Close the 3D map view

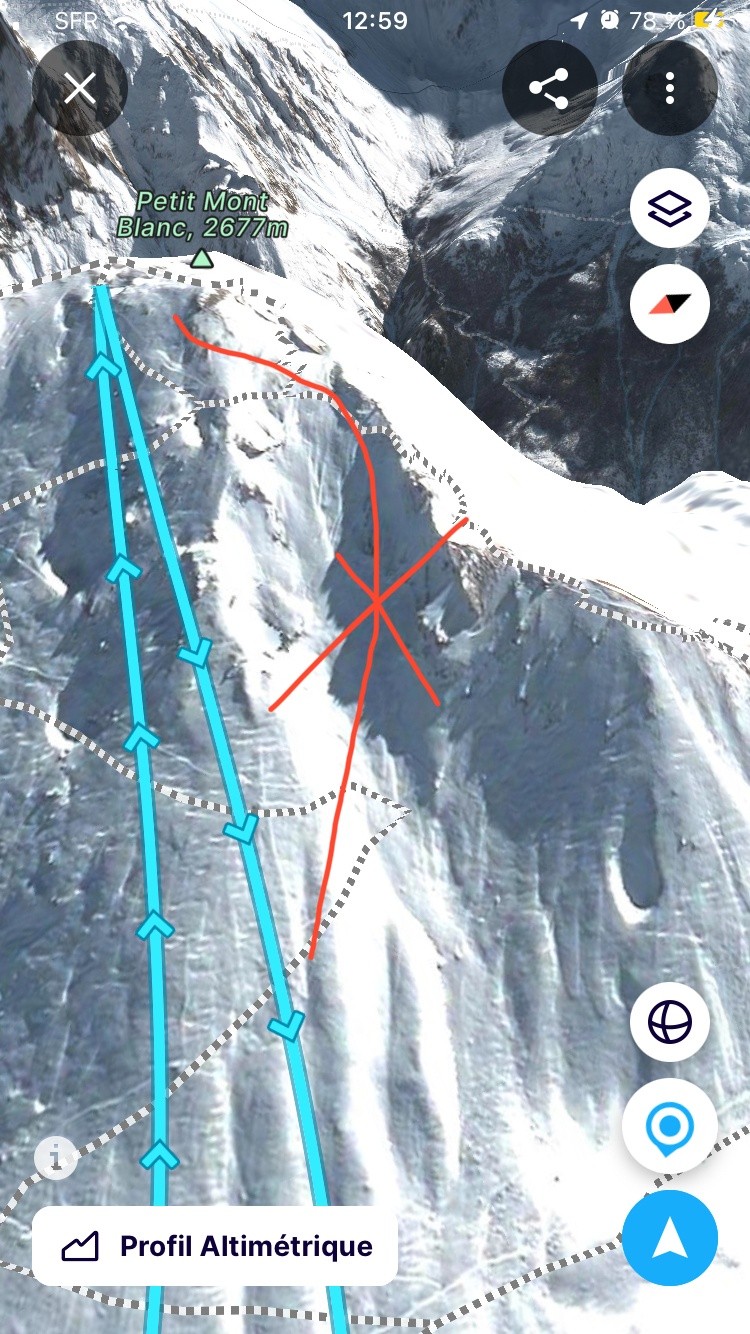point(79,90)
